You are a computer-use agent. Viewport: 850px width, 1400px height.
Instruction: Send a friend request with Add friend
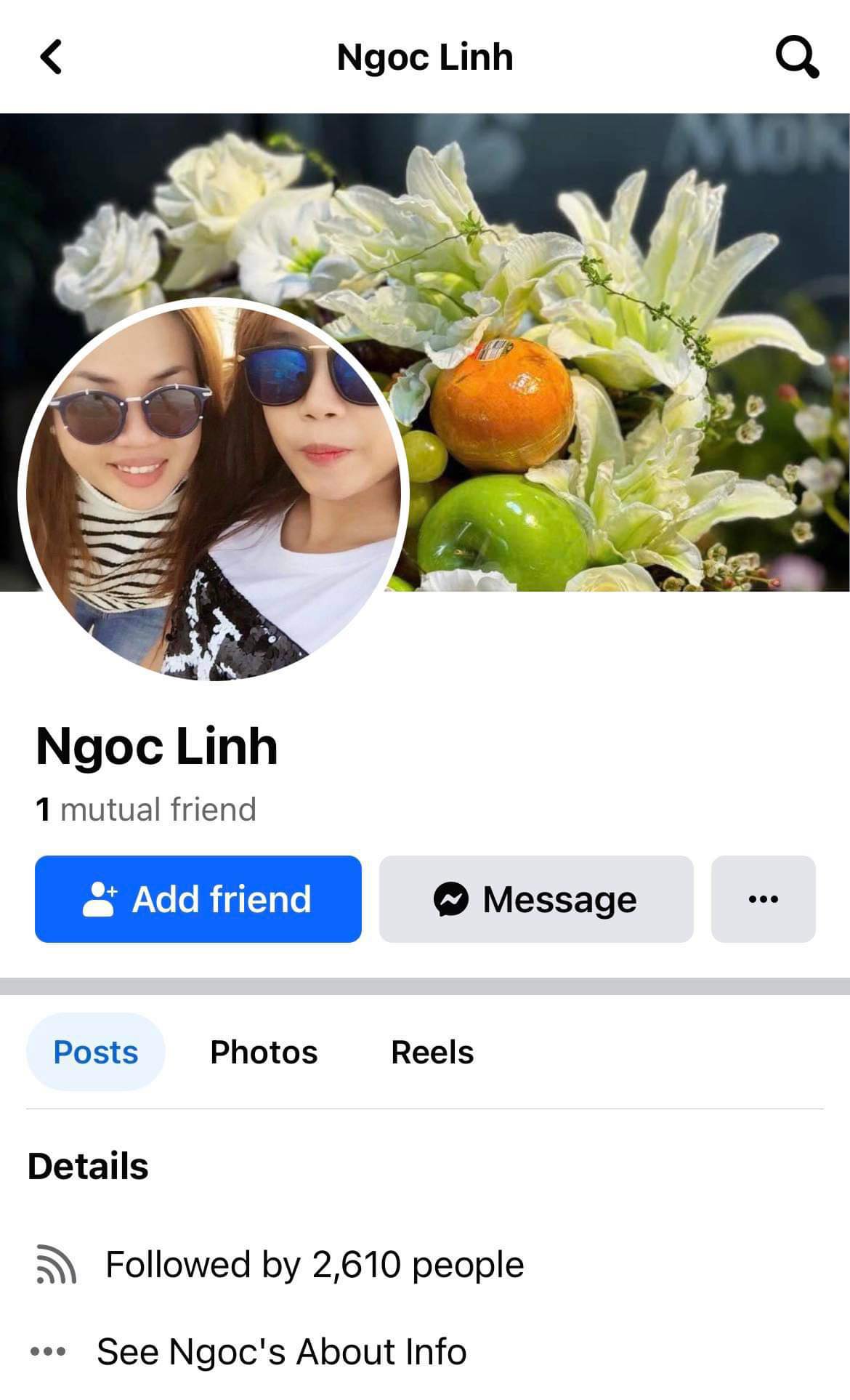coord(198,899)
